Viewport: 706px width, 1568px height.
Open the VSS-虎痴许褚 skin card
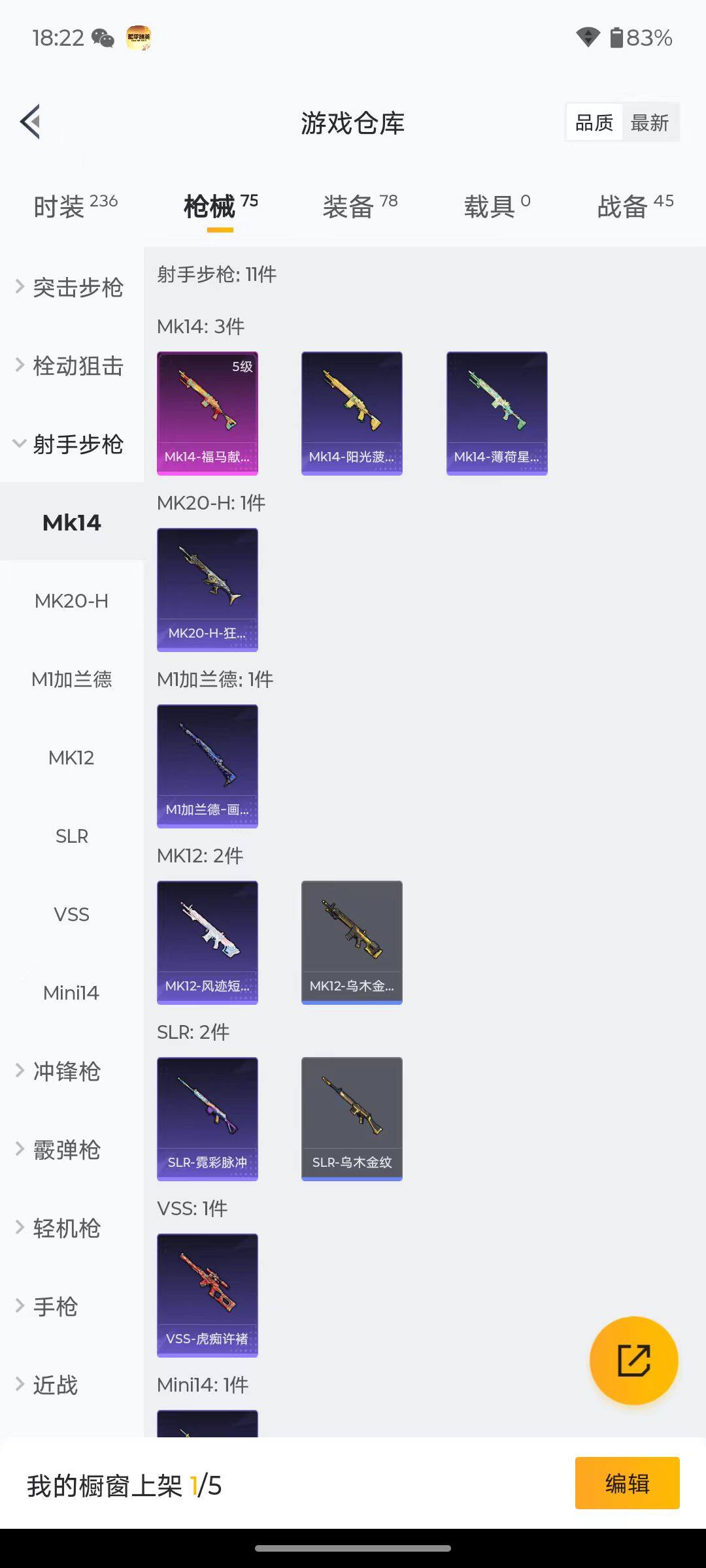pos(207,1296)
